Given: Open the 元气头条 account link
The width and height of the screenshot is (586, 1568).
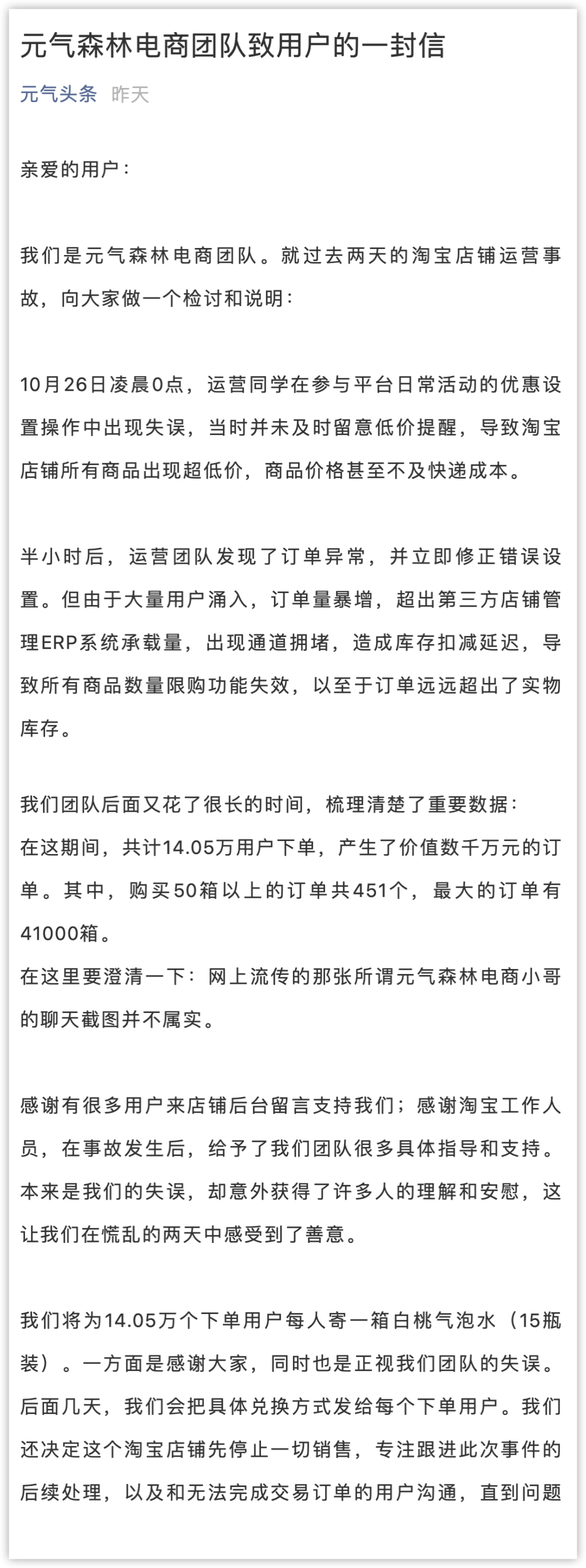Looking at the screenshot, I should [59, 94].
